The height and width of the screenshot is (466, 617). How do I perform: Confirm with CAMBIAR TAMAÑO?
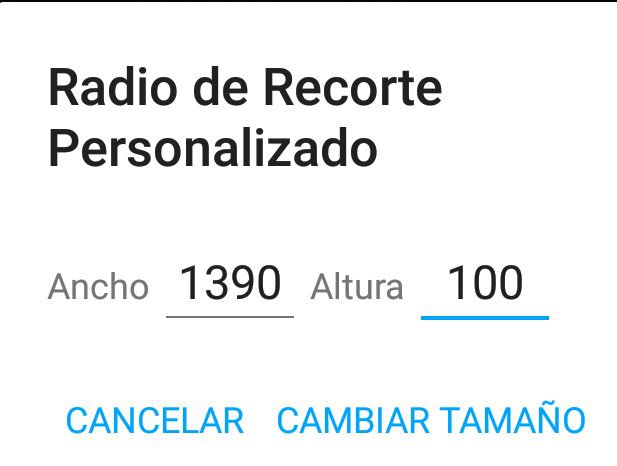click(430, 421)
